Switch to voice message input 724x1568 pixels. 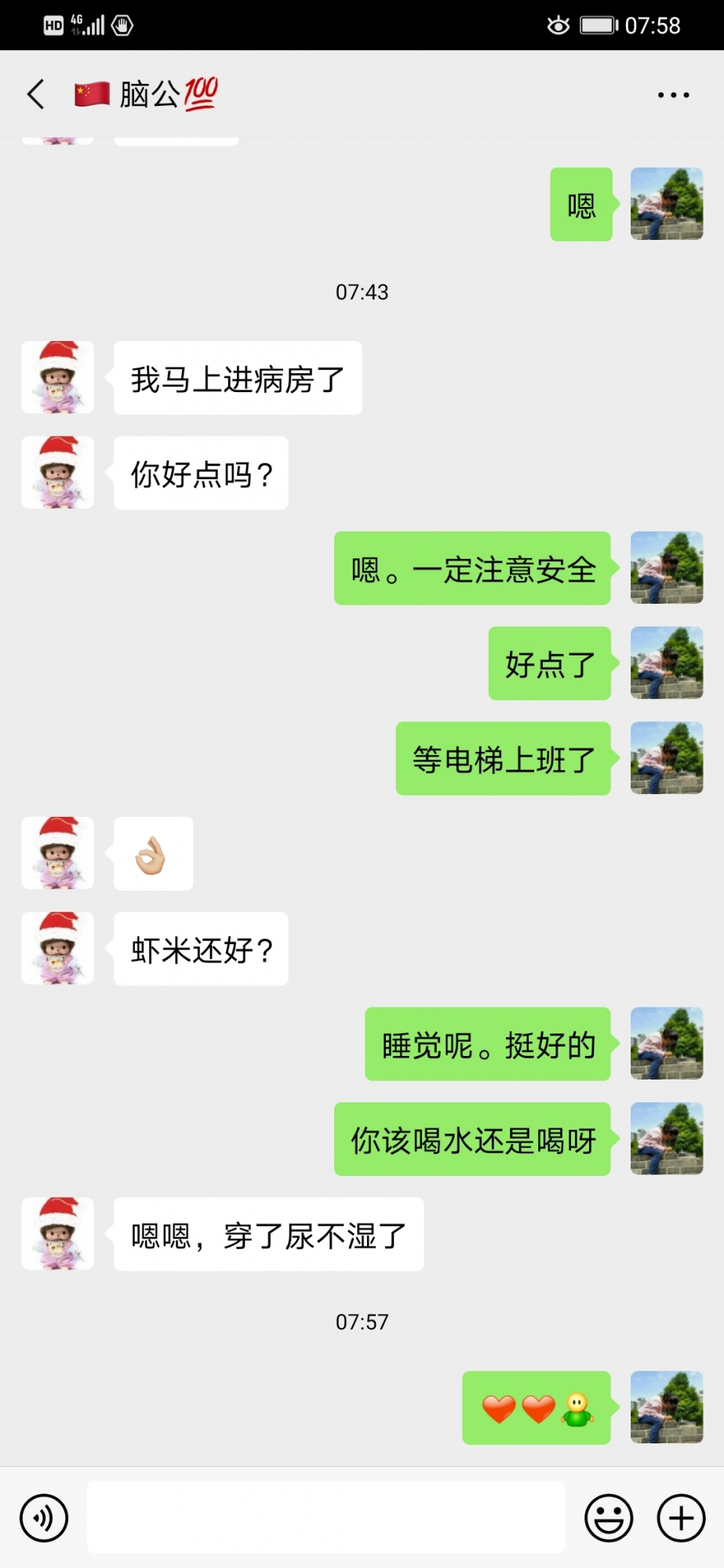(x=44, y=1518)
